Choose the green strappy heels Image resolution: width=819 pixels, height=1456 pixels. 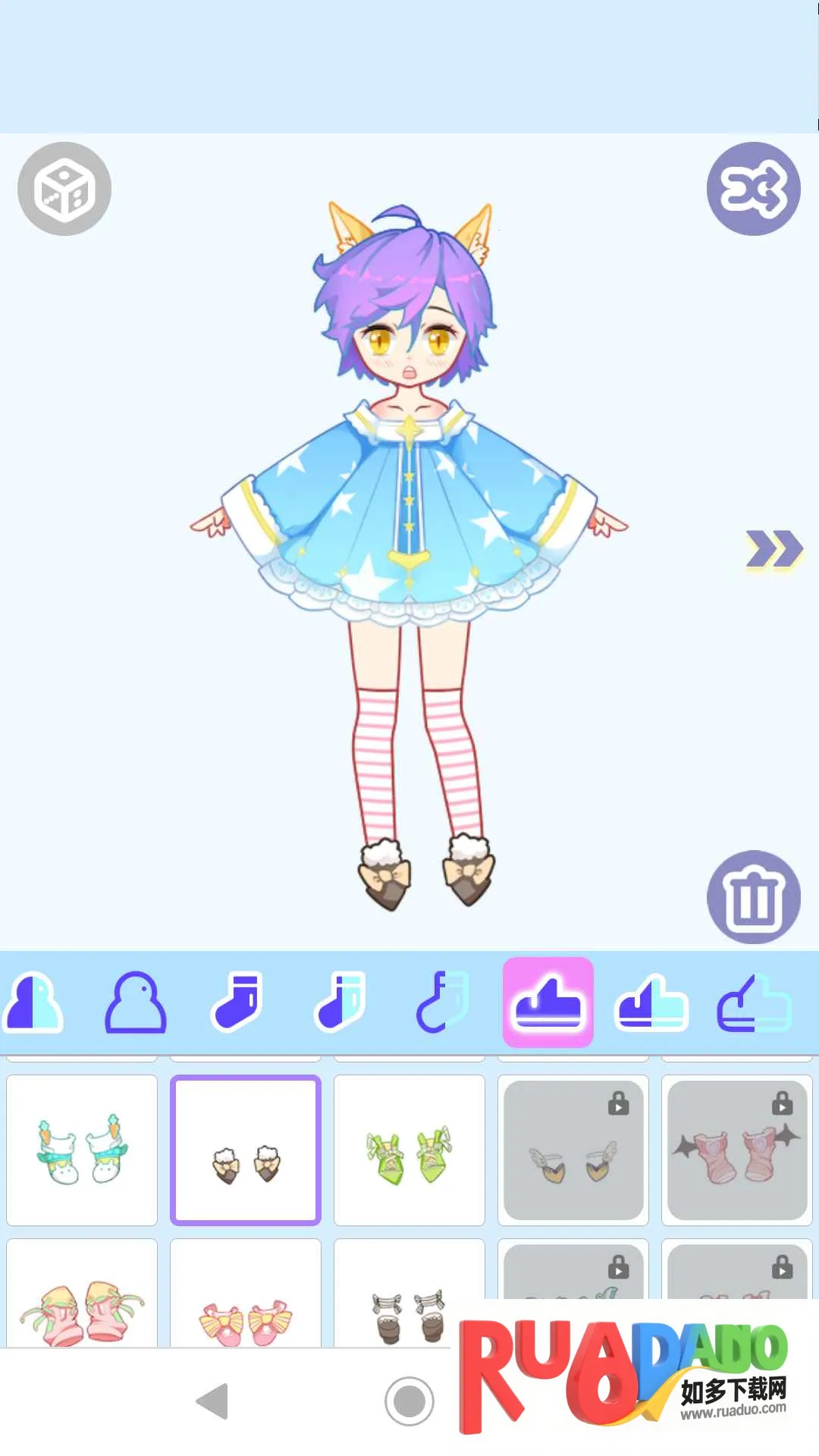tap(409, 1150)
